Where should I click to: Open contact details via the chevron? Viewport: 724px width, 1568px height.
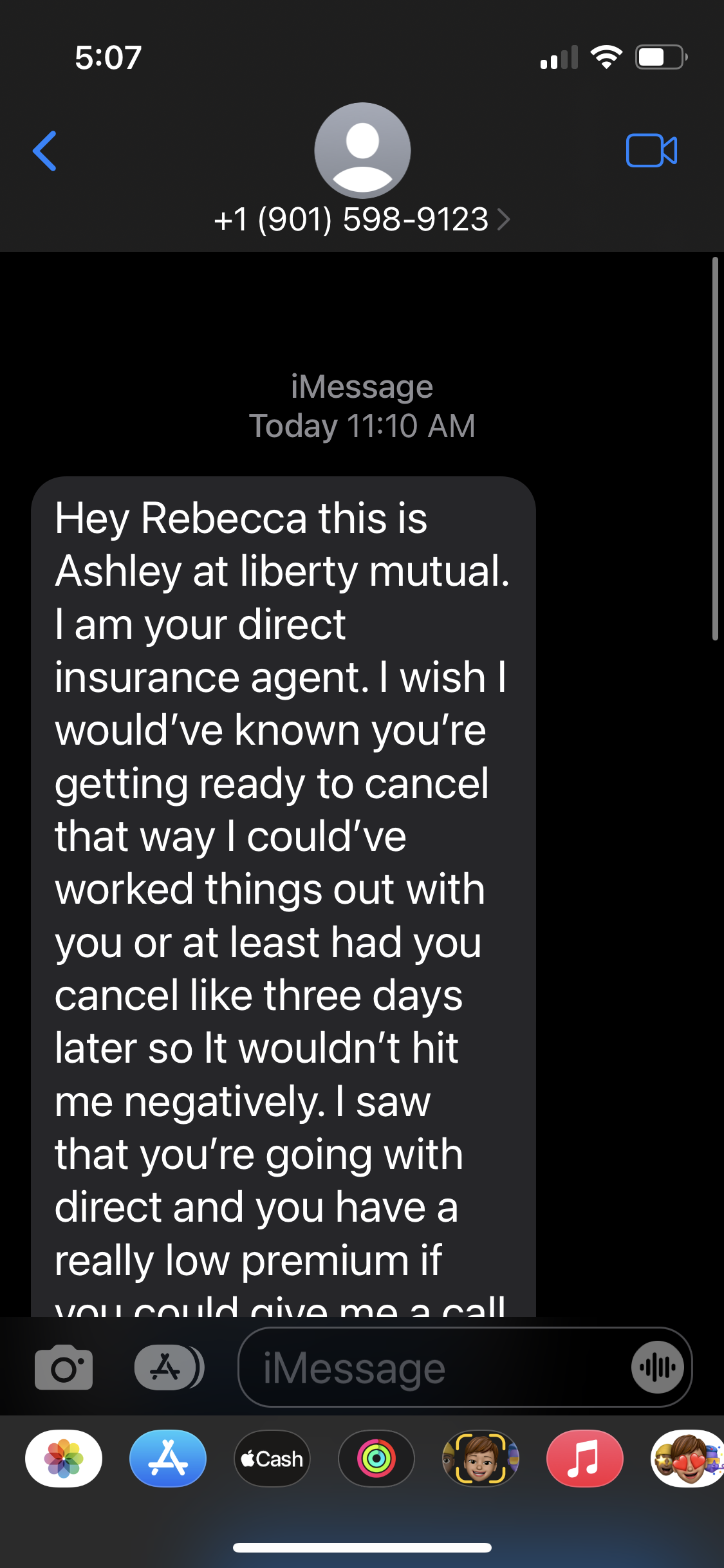pyautogui.click(x=506, y=219)
